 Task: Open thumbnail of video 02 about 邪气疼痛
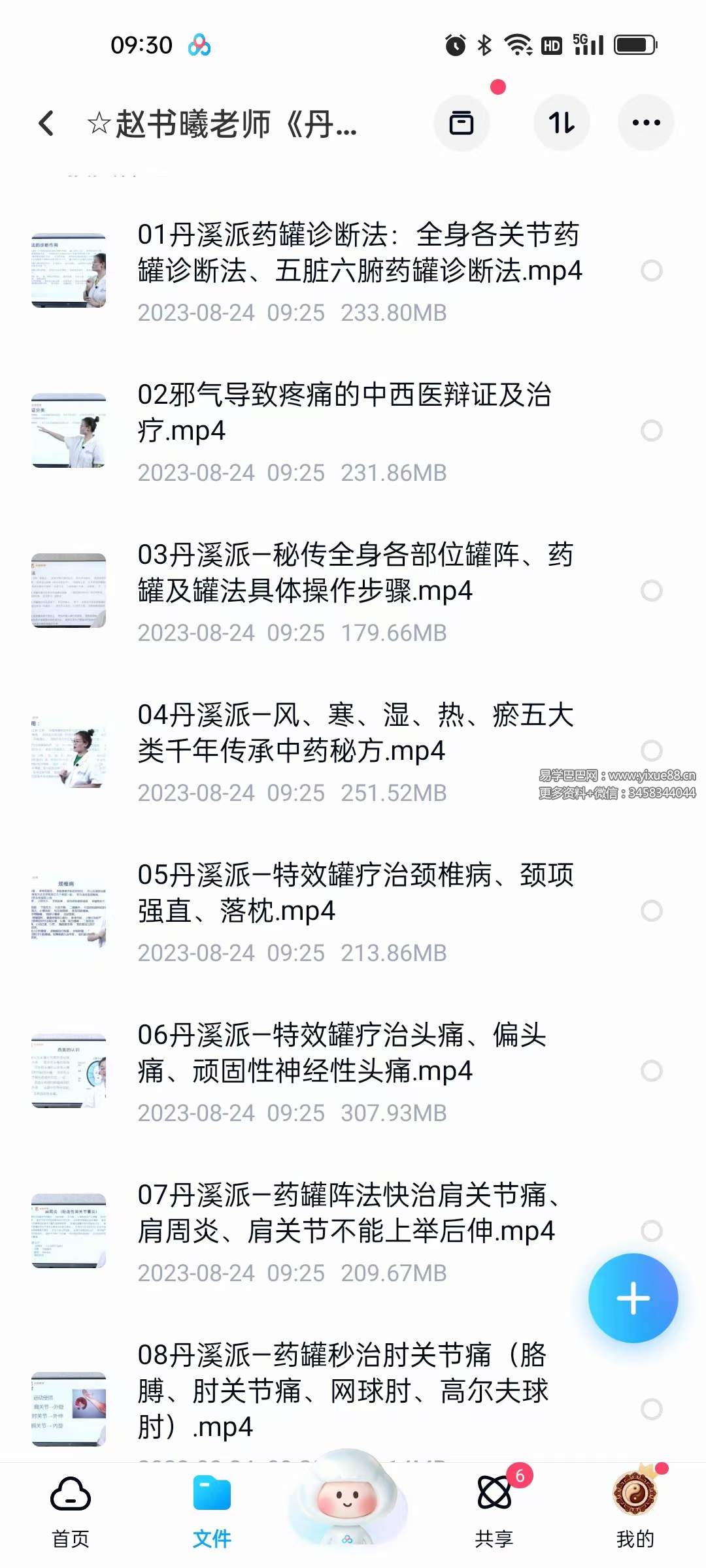[69, 430]
